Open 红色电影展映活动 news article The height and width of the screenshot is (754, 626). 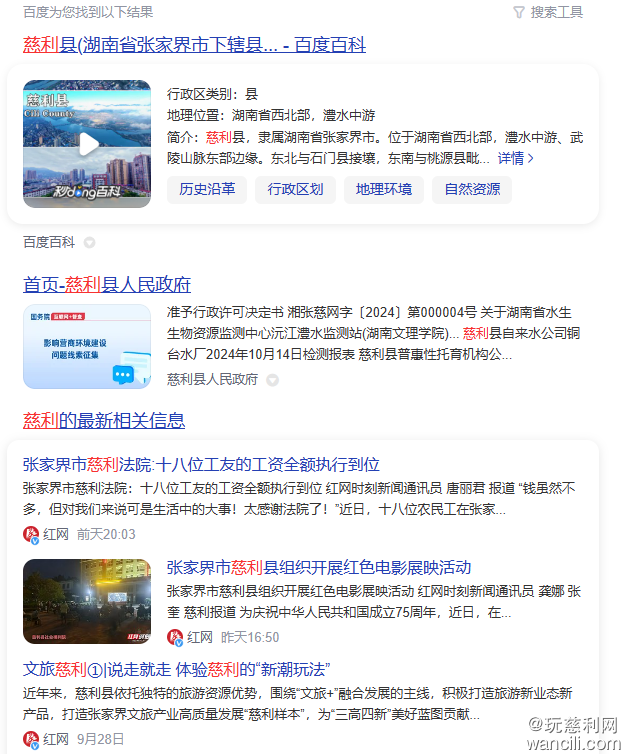318,567
